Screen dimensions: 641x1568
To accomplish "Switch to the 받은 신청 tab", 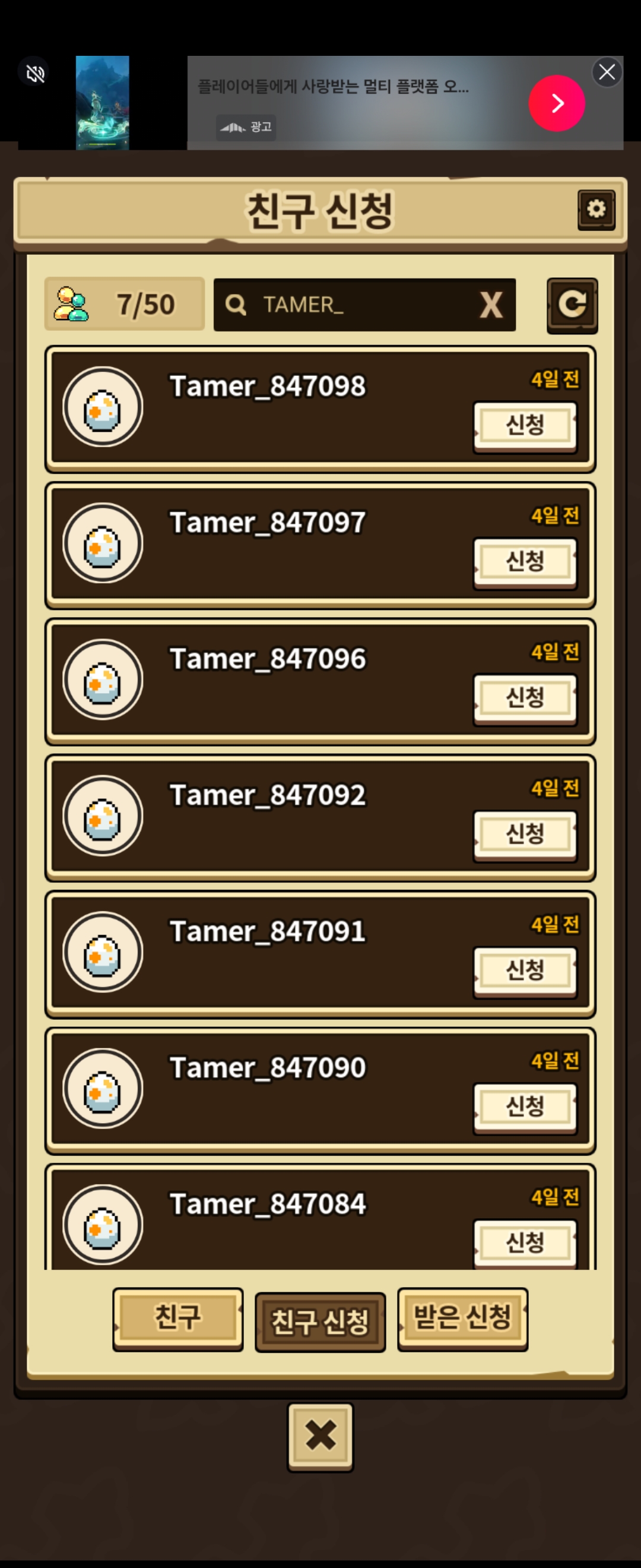I will [x=462, y=1318].
